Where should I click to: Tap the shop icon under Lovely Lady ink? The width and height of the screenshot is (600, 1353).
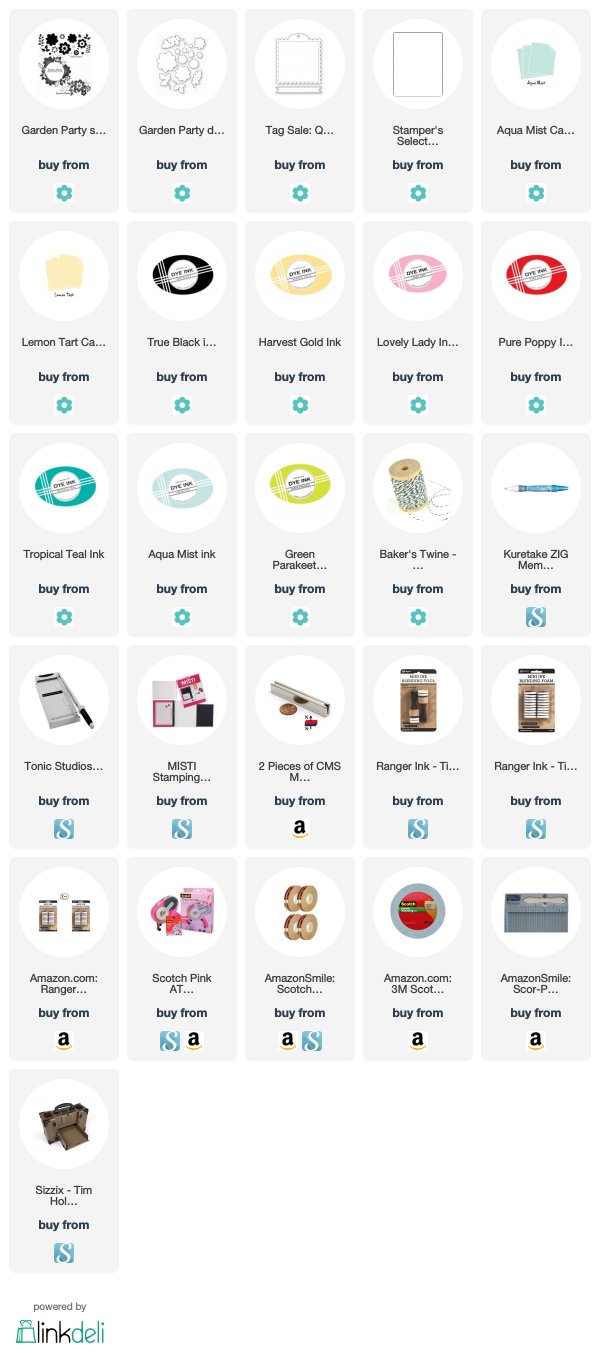click(418, 405)
